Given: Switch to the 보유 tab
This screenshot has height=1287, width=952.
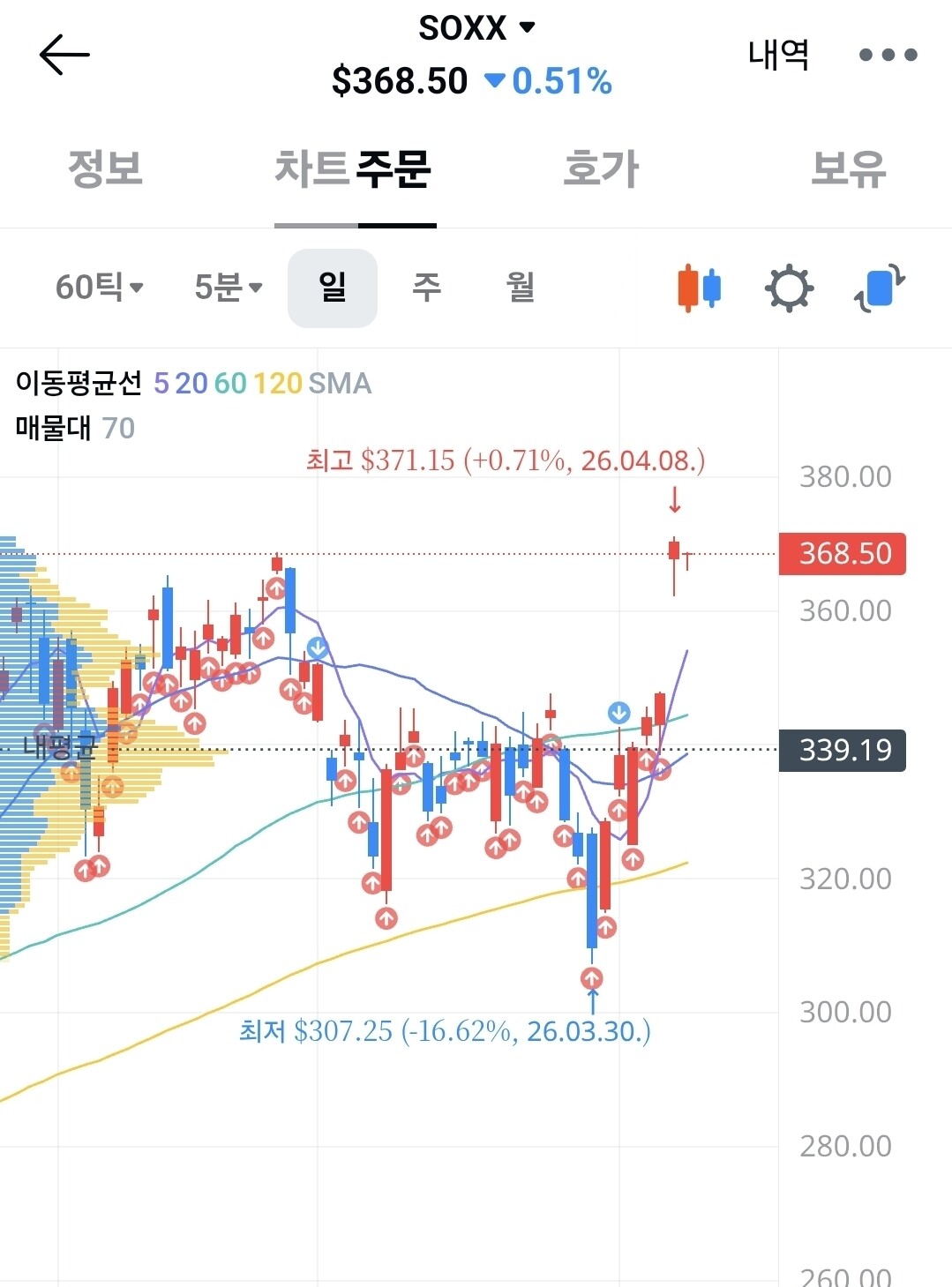Looking at the screenshot, I should [848, 168].
